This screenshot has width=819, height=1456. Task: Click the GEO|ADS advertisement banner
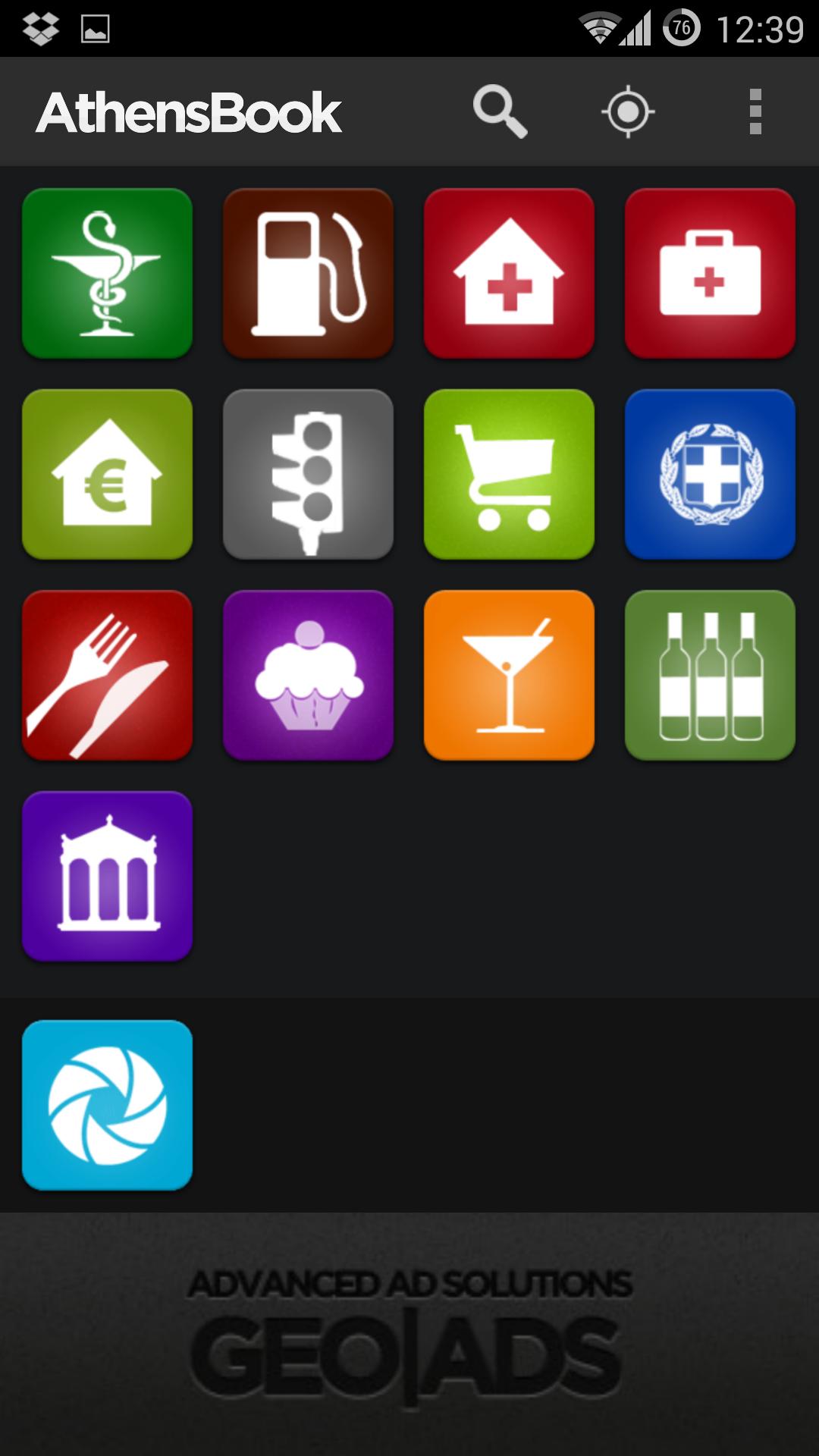[409, 1335]
